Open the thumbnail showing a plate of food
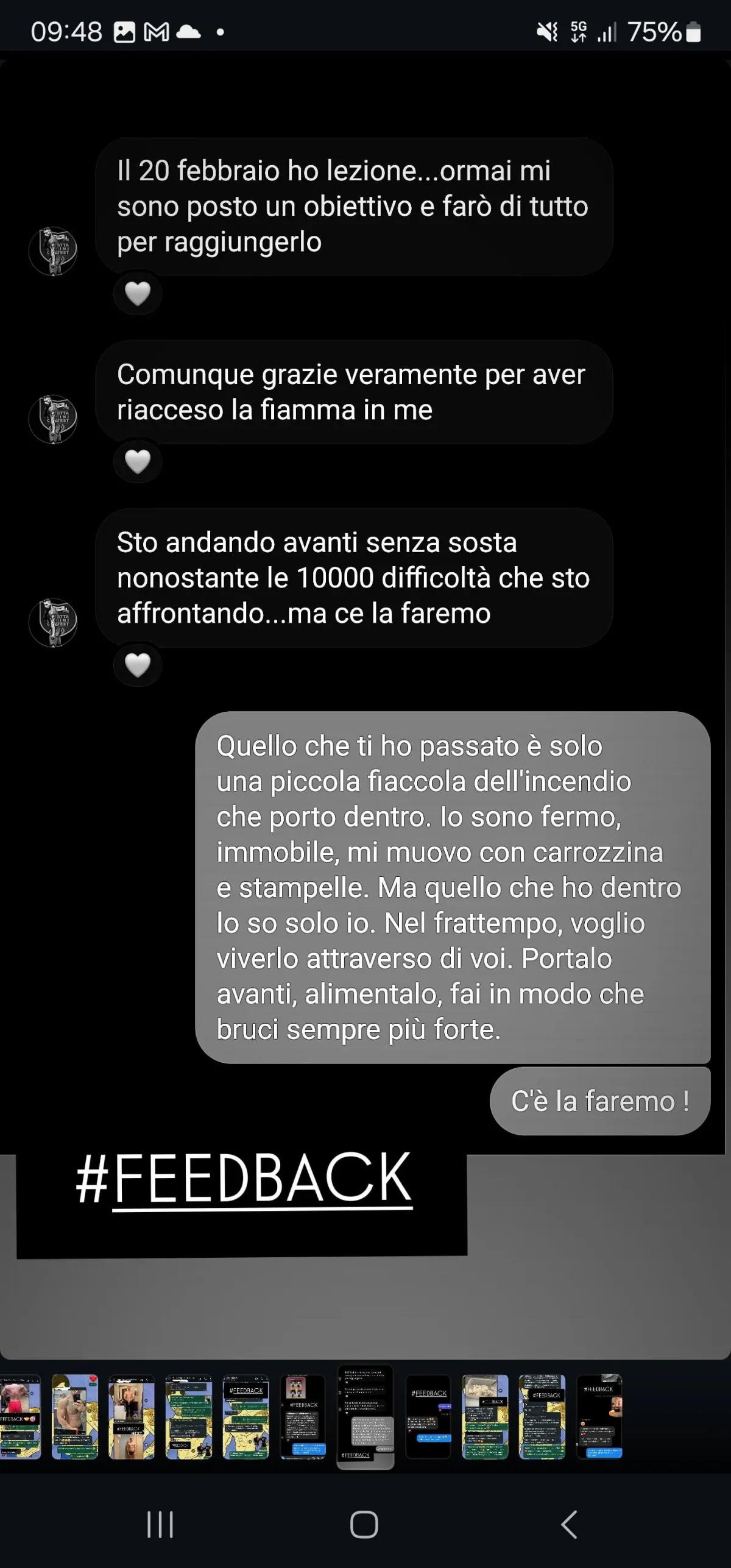Viewport: 731px width, 1568px height. click(x=485, y=1416)
